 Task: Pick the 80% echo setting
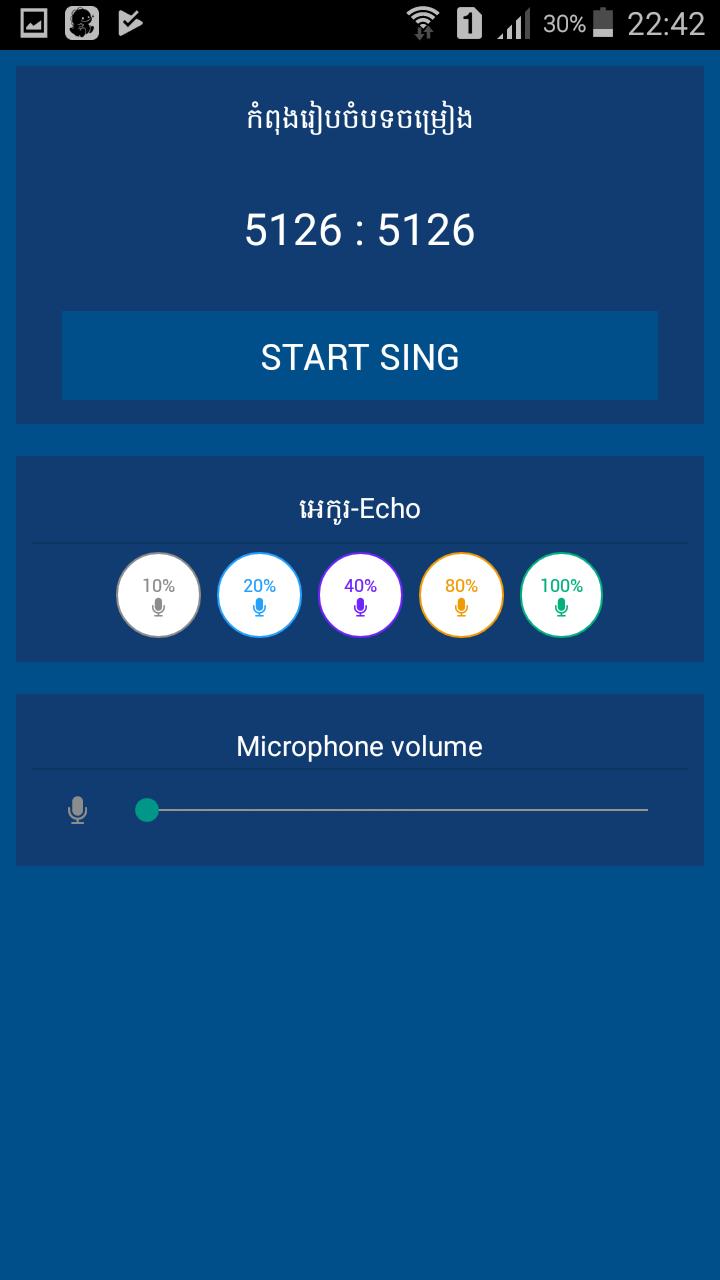tap(461, 595)
